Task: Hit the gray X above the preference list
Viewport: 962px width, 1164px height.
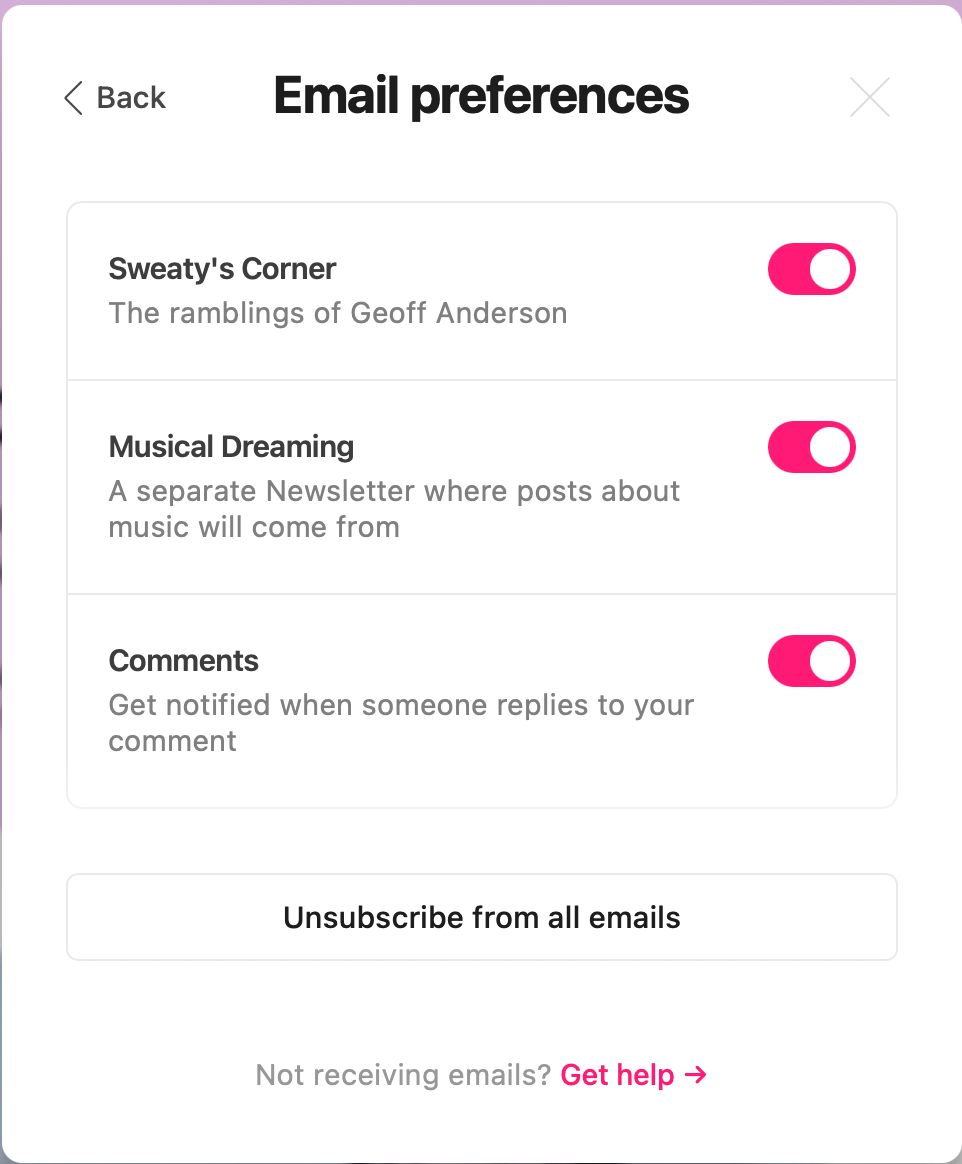Action: click(869, 97)
